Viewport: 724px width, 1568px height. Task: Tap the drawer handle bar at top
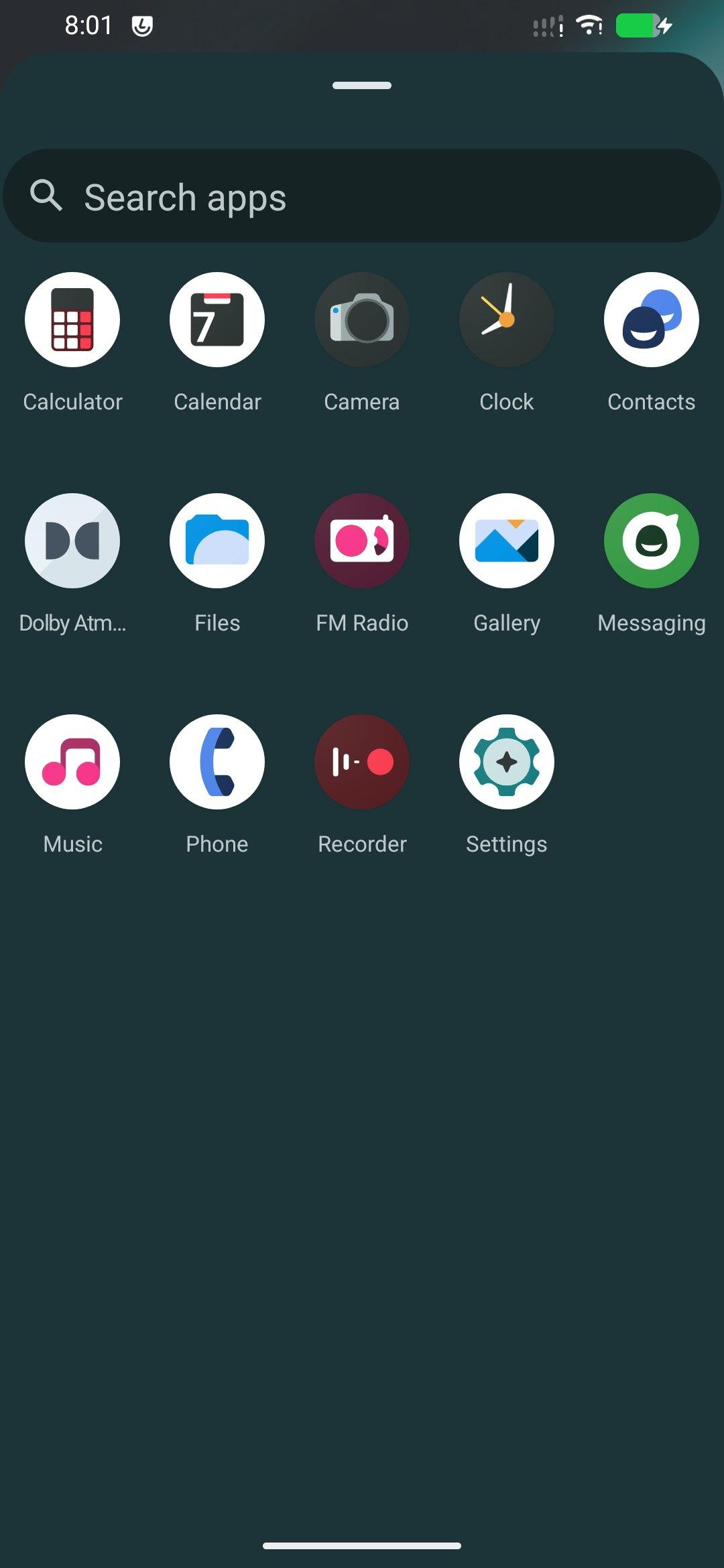pos(362,85)
